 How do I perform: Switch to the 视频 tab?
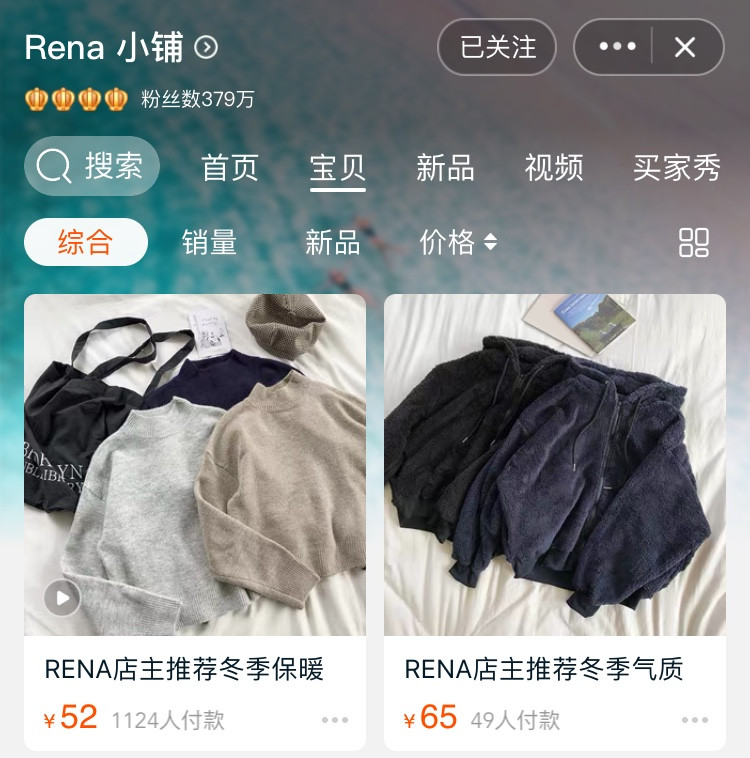[x=553, y=167]
